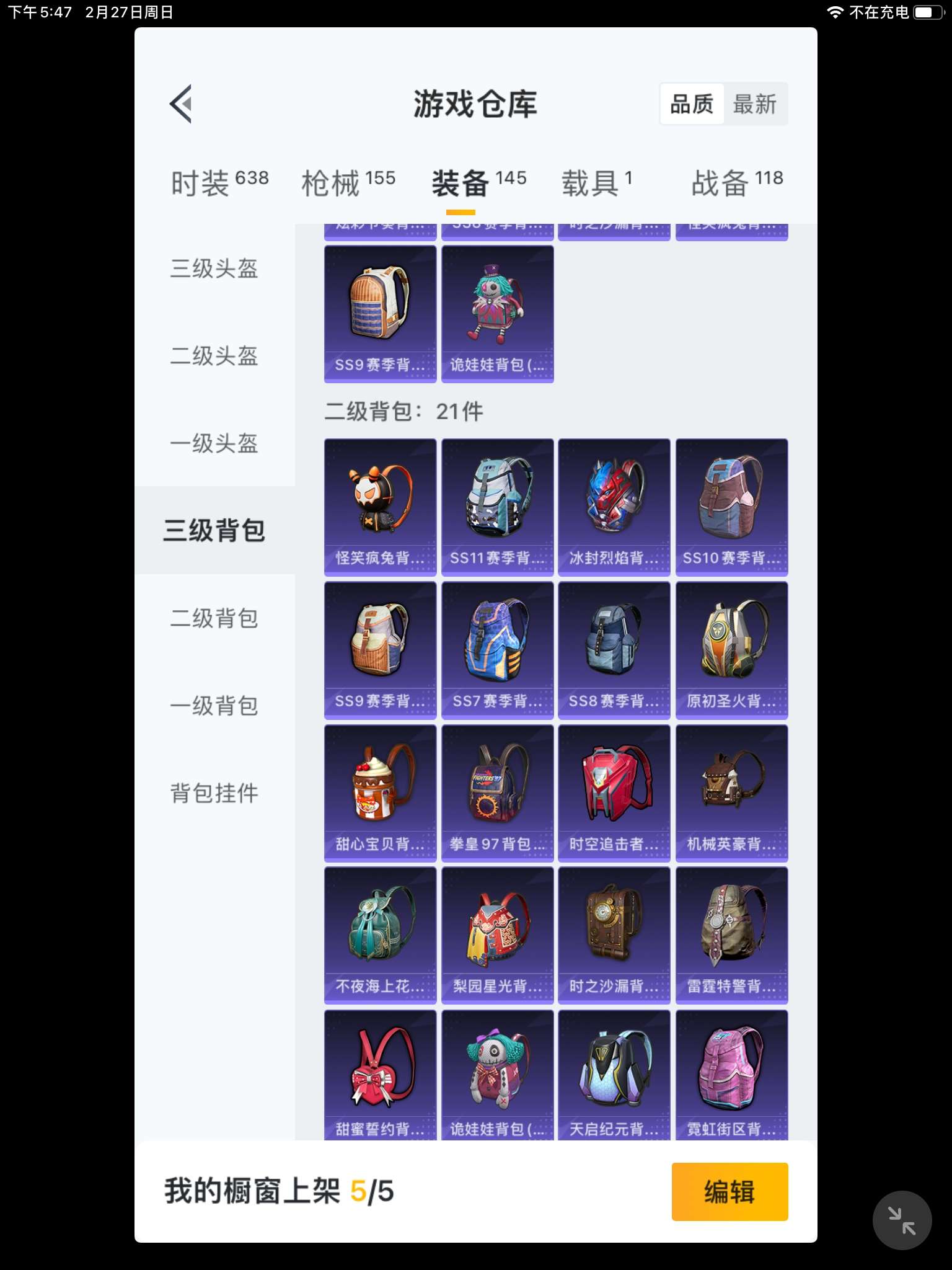This screenshot has width=952, height=1270.
Task: Open the 载具 tab
Action: 596,182
